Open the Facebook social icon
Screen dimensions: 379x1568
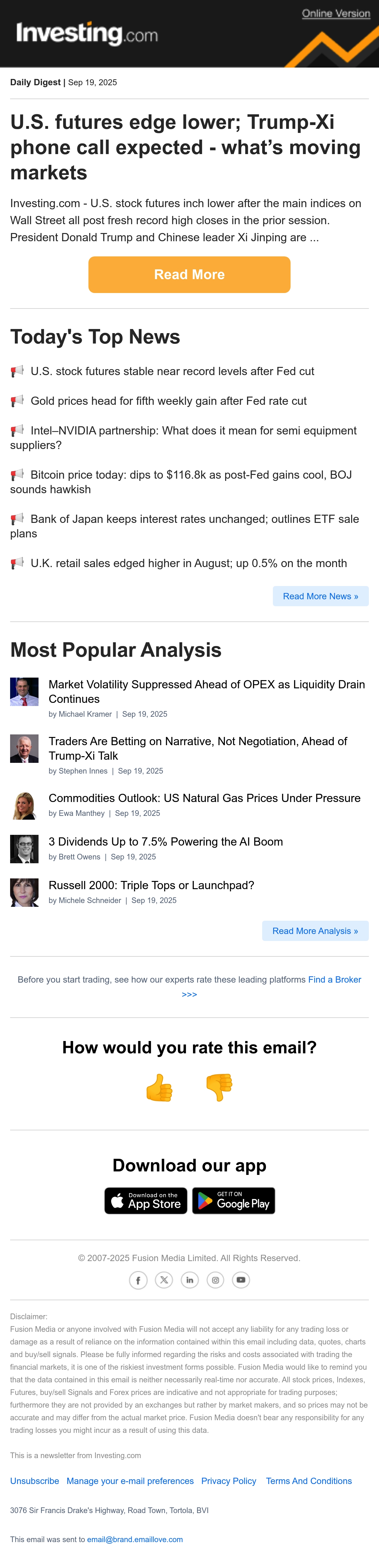(138, 1279)
